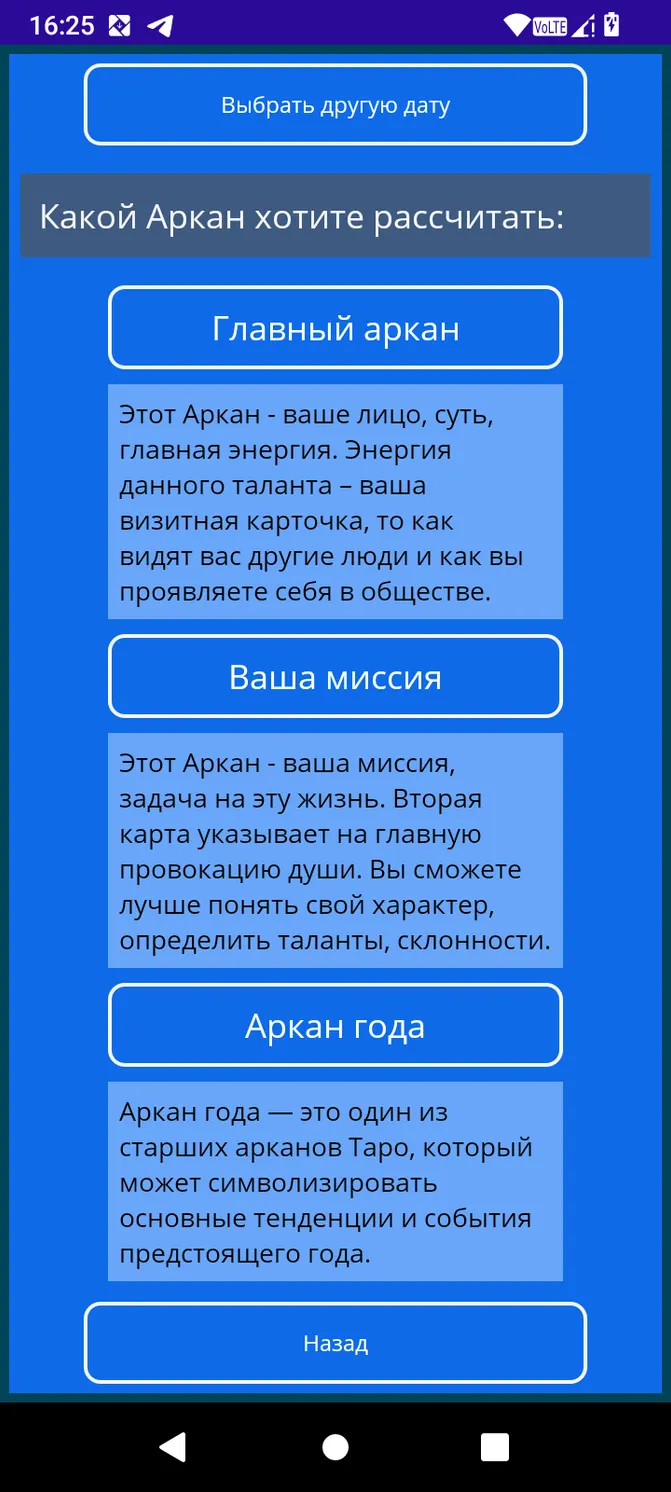The image size is (671, 1492).
Task: Tap the system home button
Action: [335, 1447]
